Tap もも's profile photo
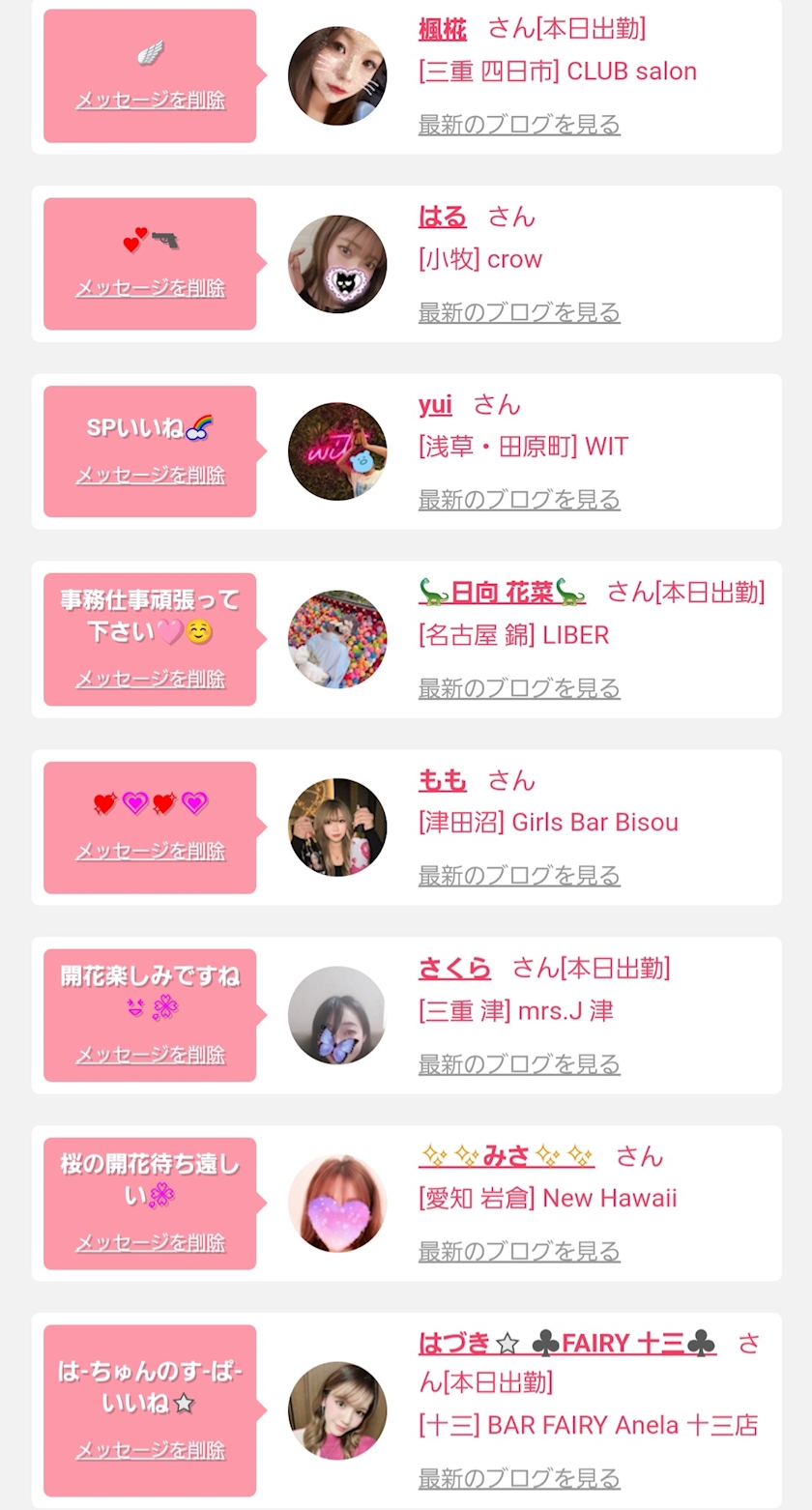812x1510 pixels. 337,828
